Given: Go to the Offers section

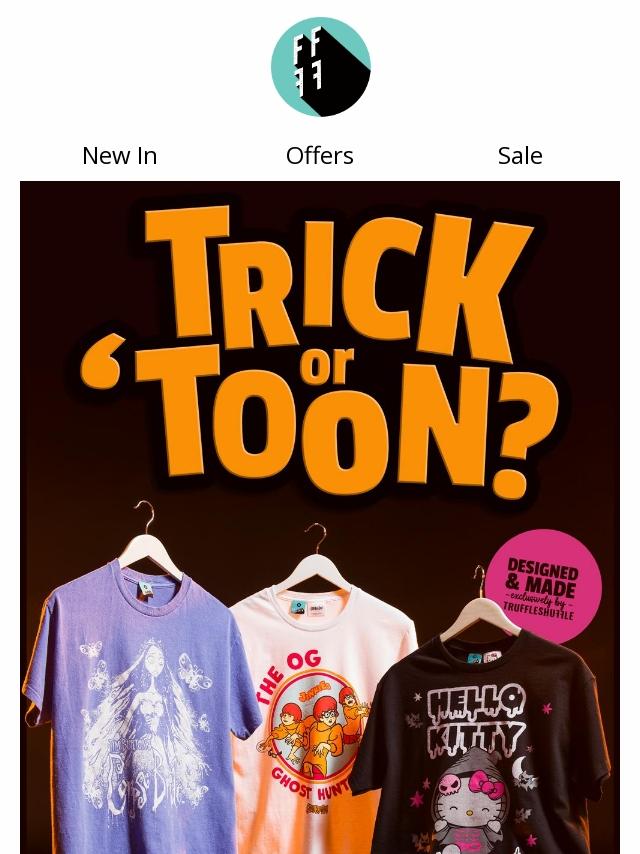Looking at the screenshot, I should point(319,156).
